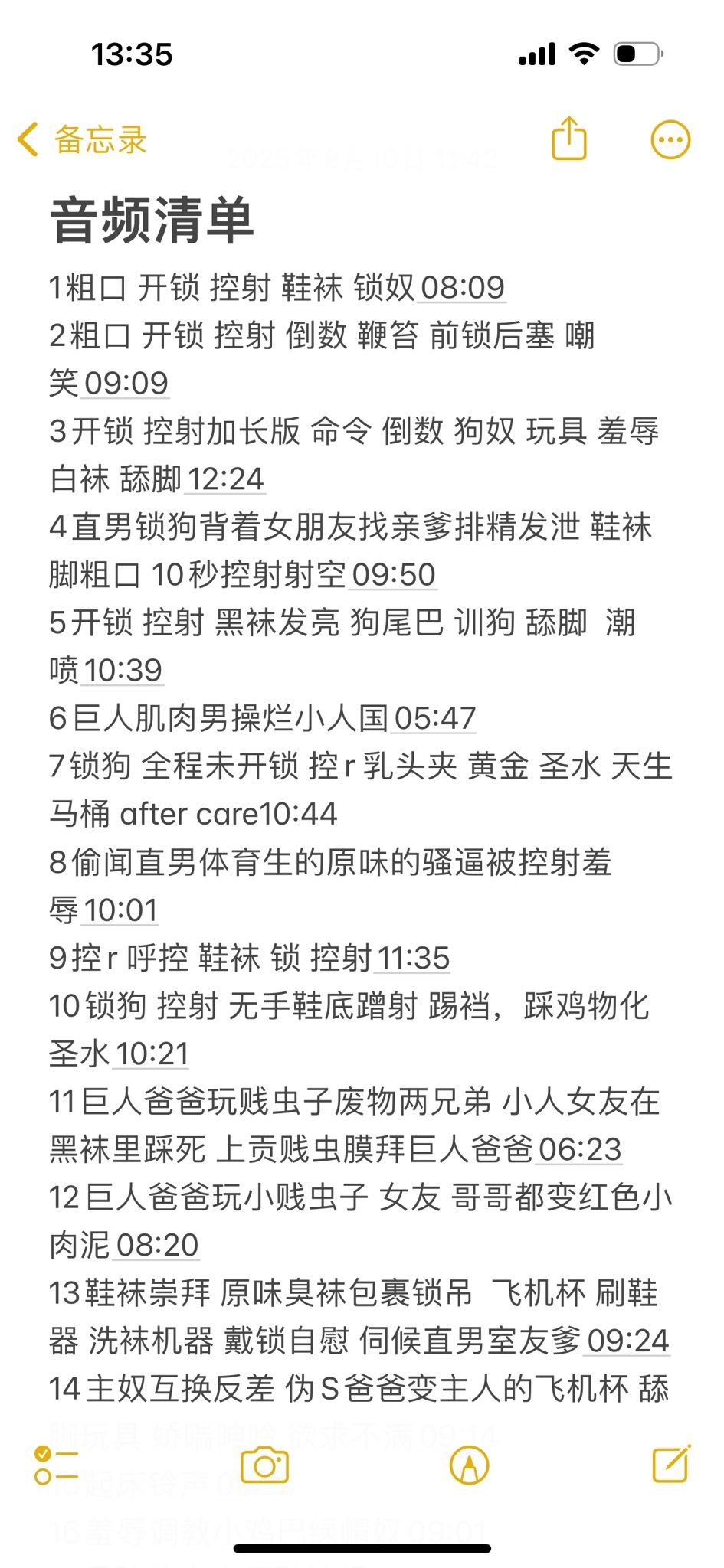This screenshot has height=1568, width=724.
Task: Compose a new note
Action: click(x=671, y=1465)
